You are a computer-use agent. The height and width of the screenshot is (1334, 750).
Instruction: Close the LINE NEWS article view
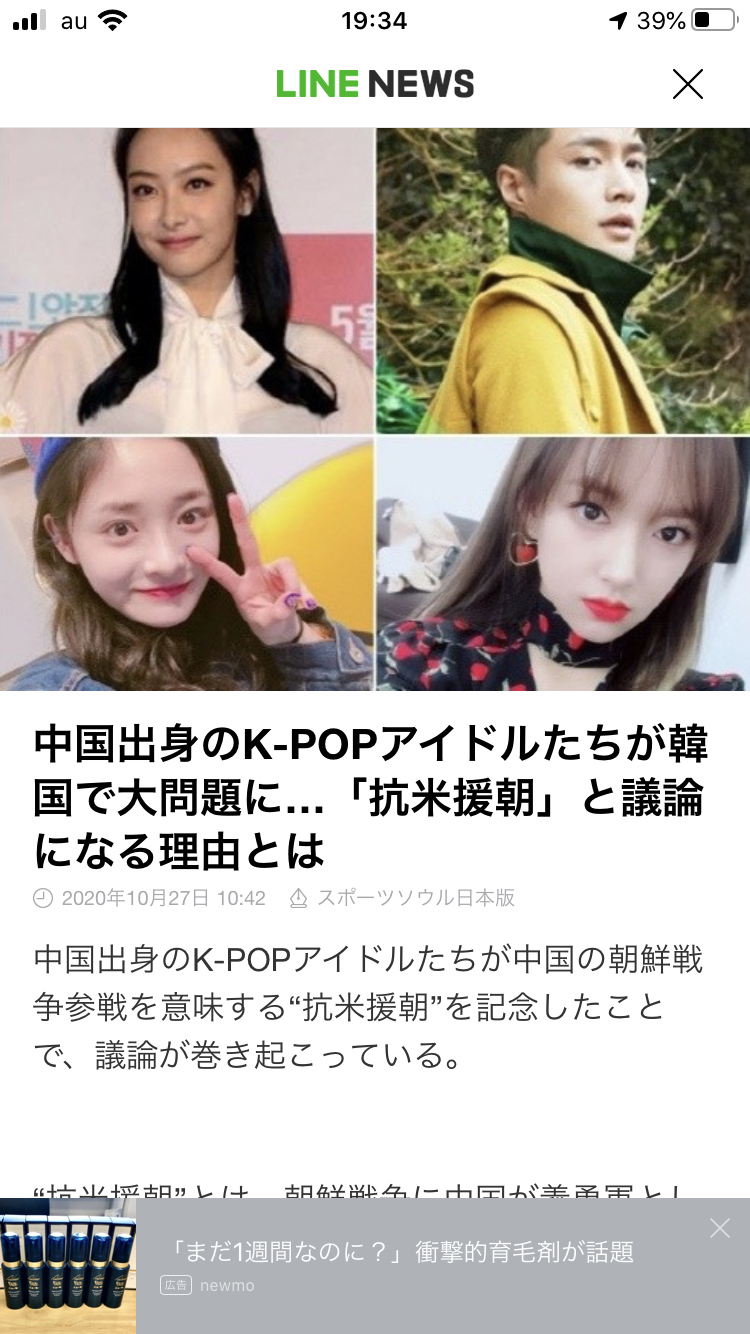[688, 85]
